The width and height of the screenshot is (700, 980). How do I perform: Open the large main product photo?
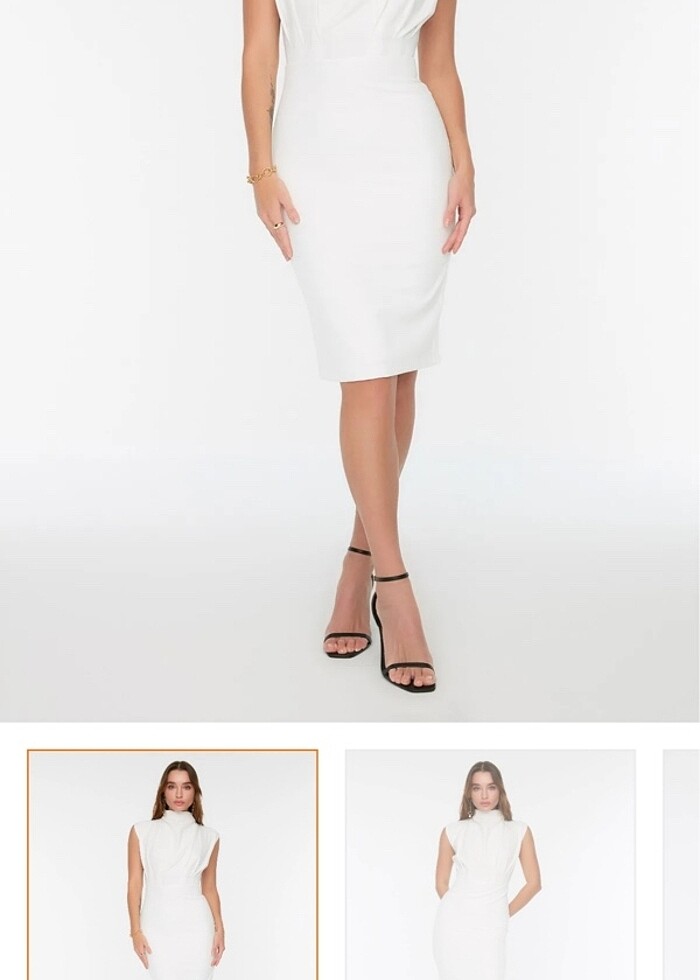(x=350, y=360)
